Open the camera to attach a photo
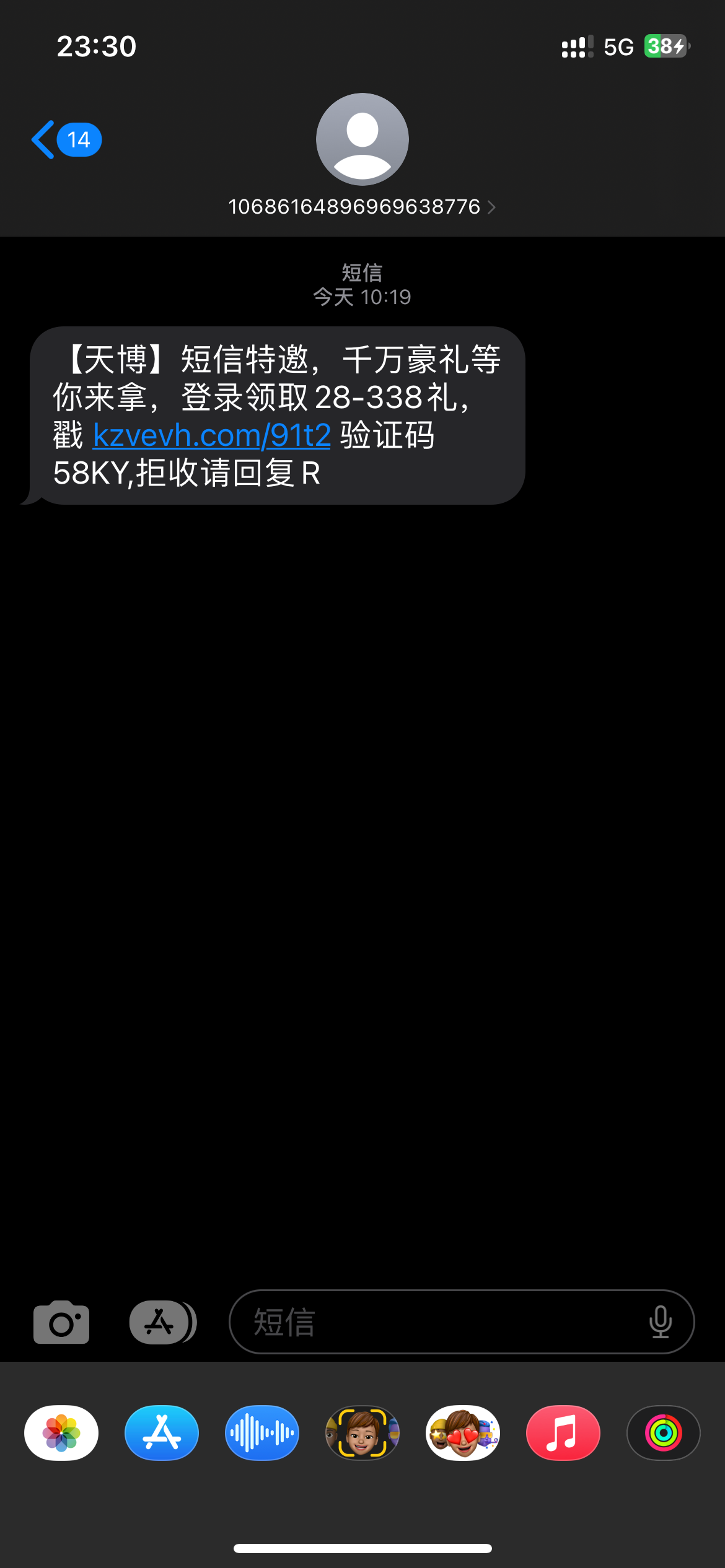 (61, 1322)
